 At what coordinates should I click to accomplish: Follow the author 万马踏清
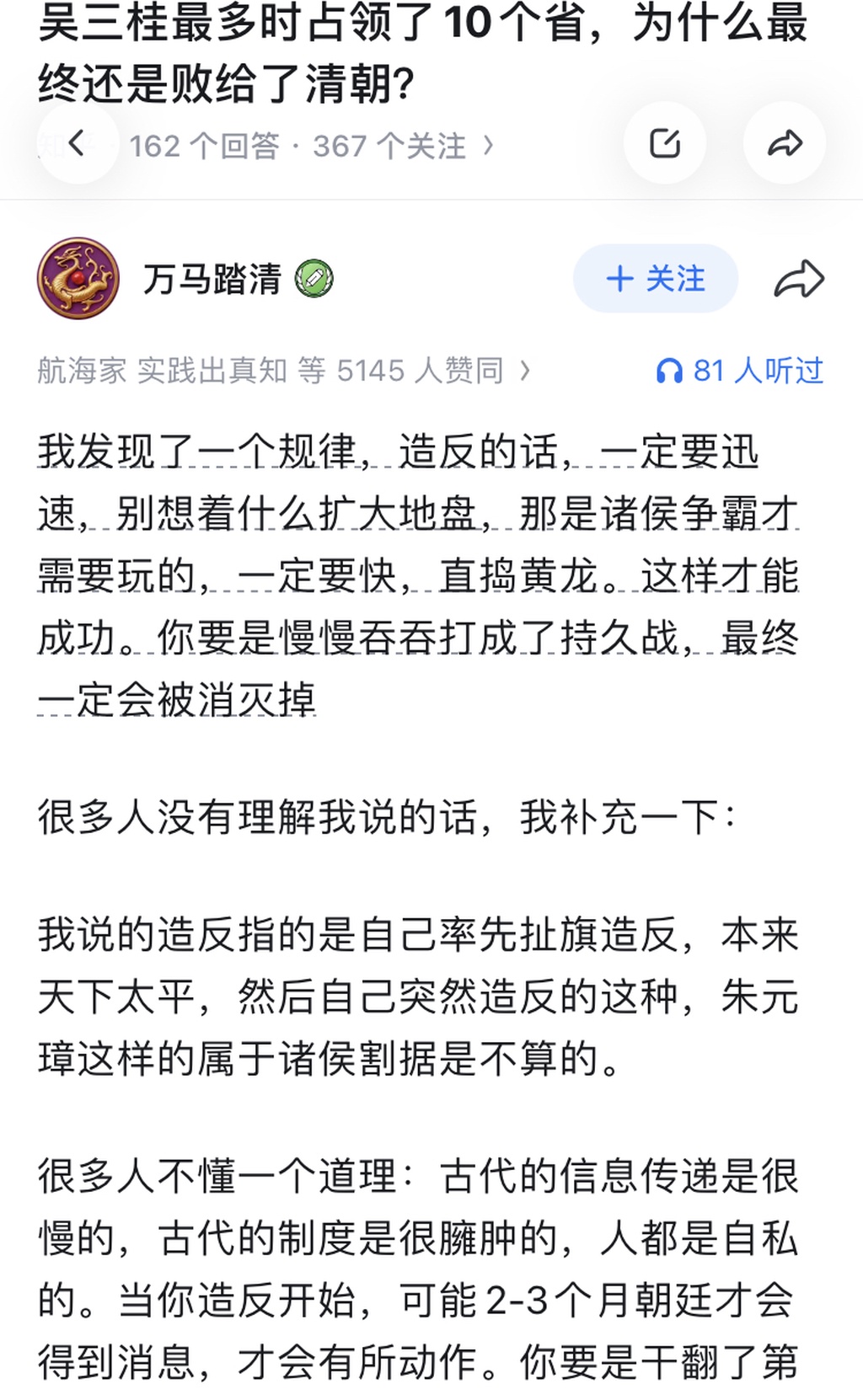pyautogui.click(x=656, y=279)
